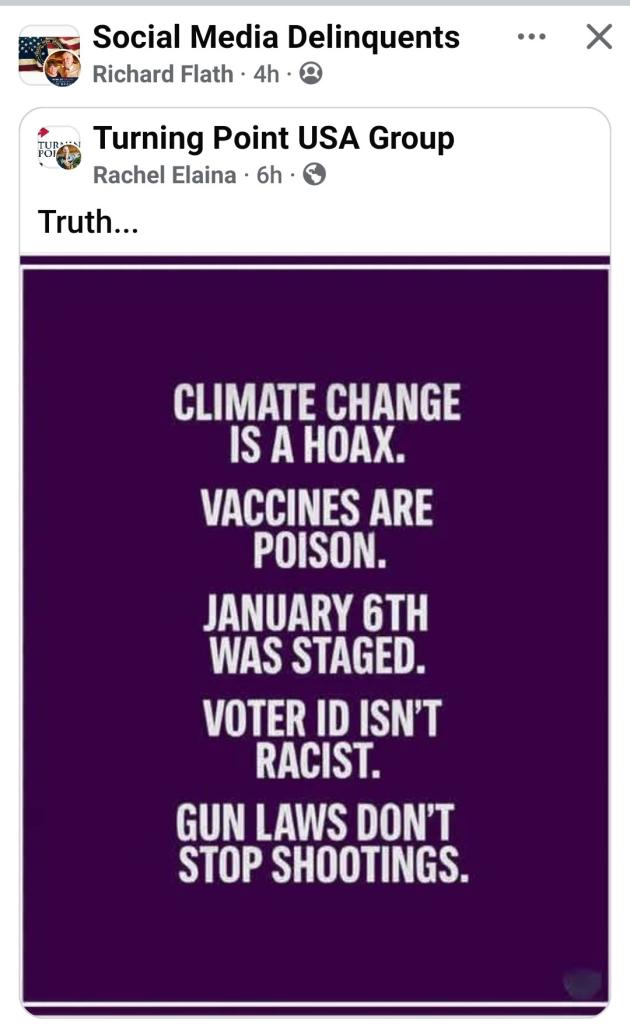Screen dimensions: 630x1024
Task: Open the shared purple meme image
Action: click(x=315, y=635)
